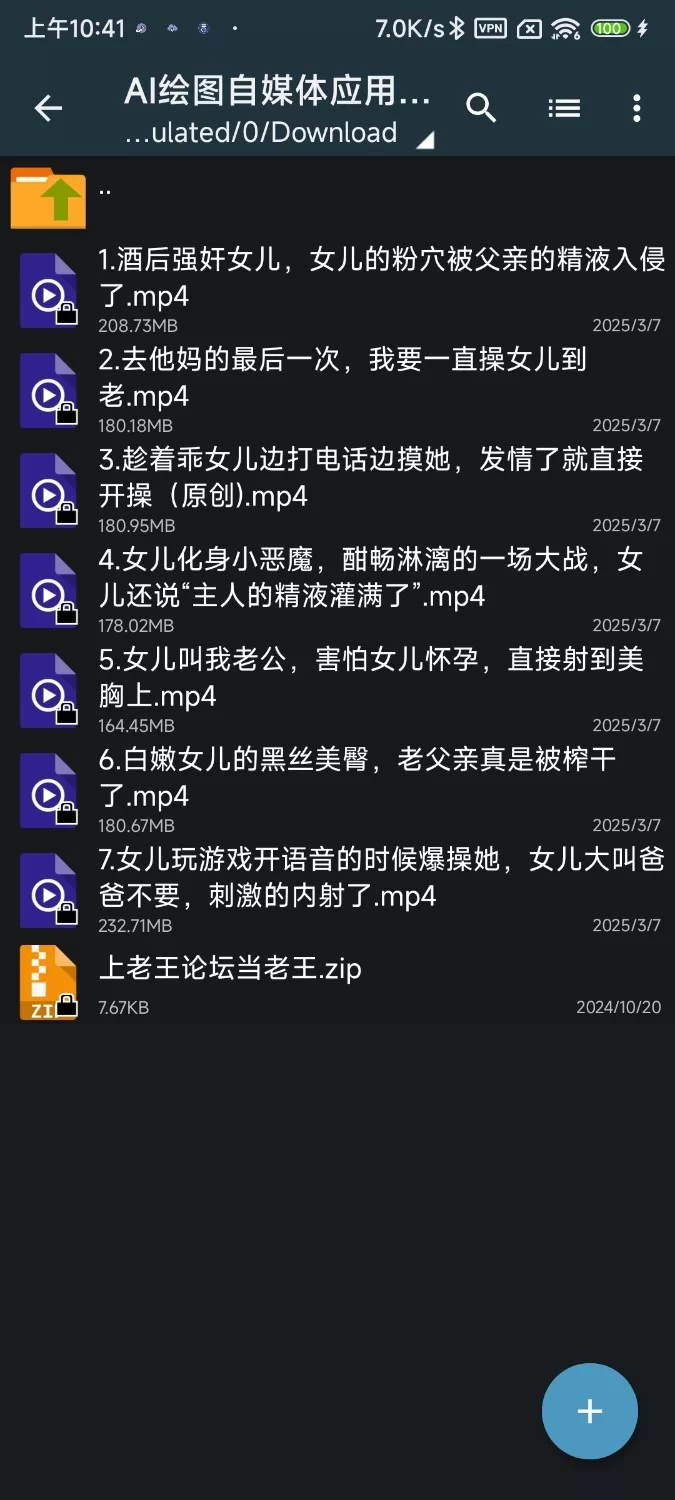The width and height of the screenshot is (675, 1500).
Task: Change the list view mode icon
Action: tap(564, 108)
